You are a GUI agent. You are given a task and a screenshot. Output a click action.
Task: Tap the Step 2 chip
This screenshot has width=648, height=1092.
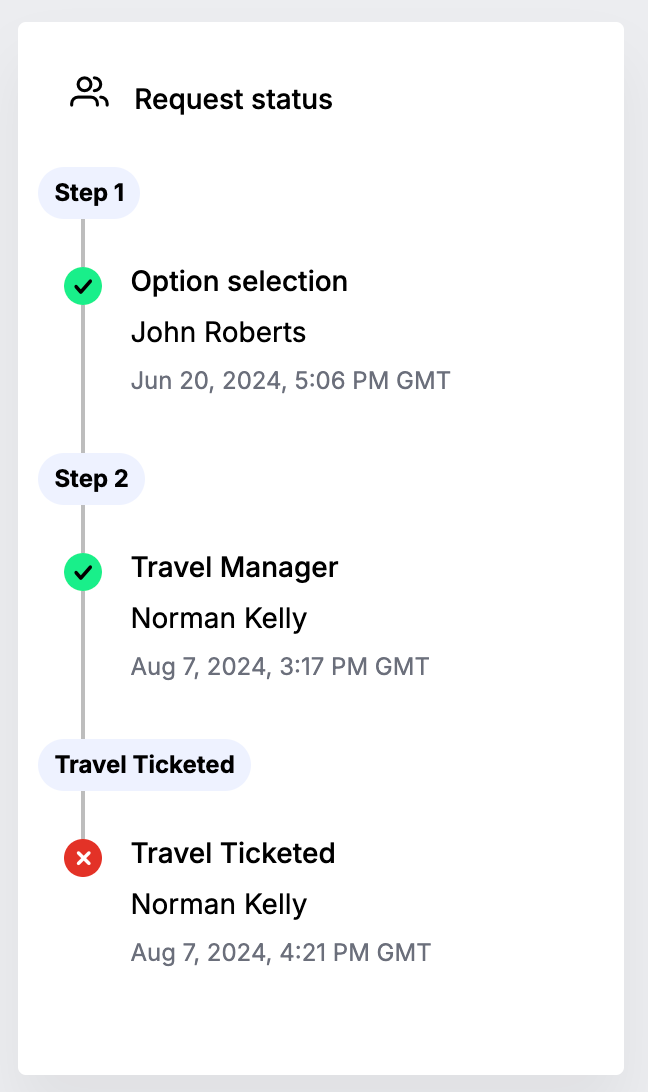[91, 479]
